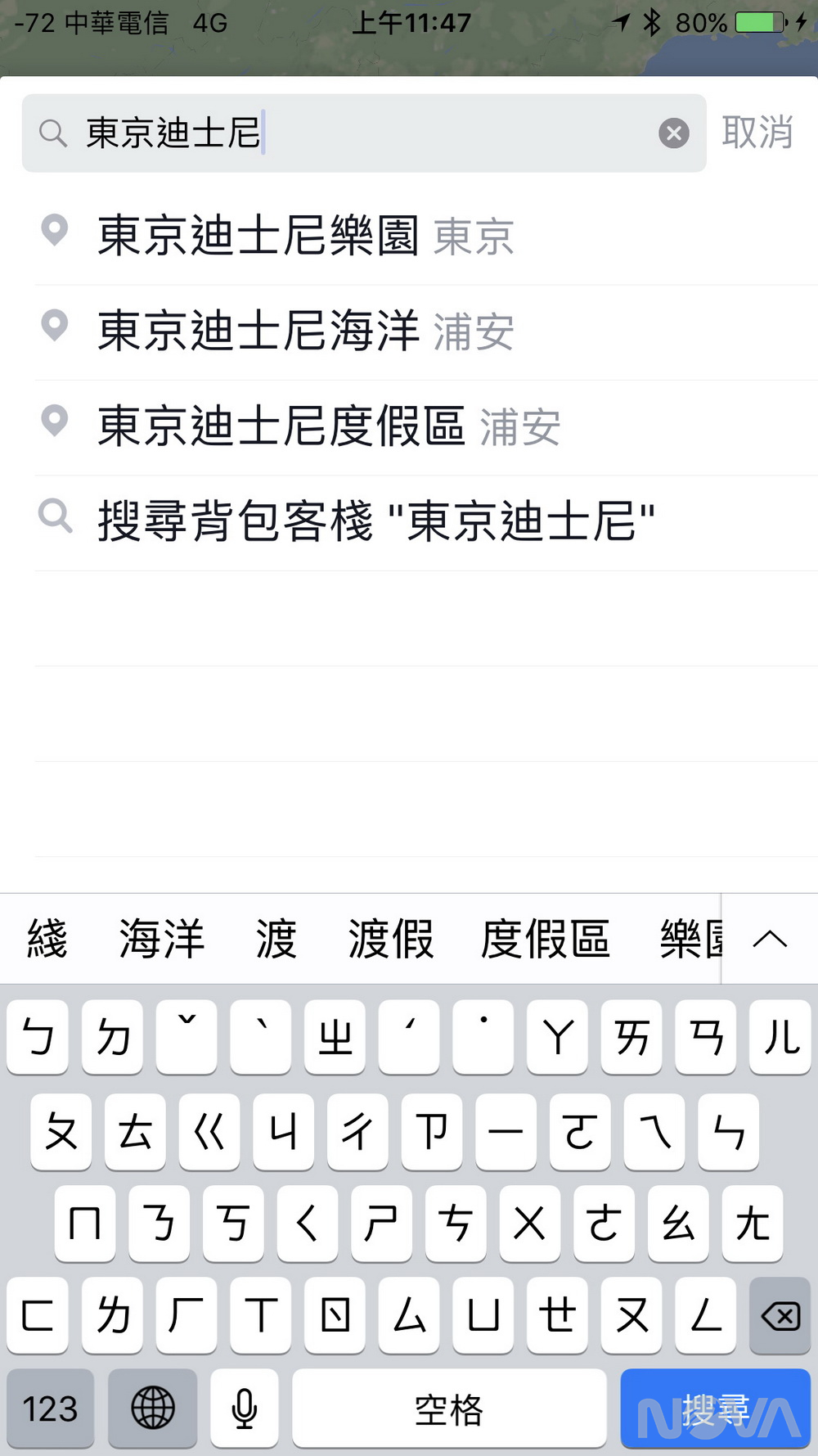The width and height of the screenshot is (818, 1456).
Task: Tap the globe key to switch keyboards
Action: click(152, 1409)
